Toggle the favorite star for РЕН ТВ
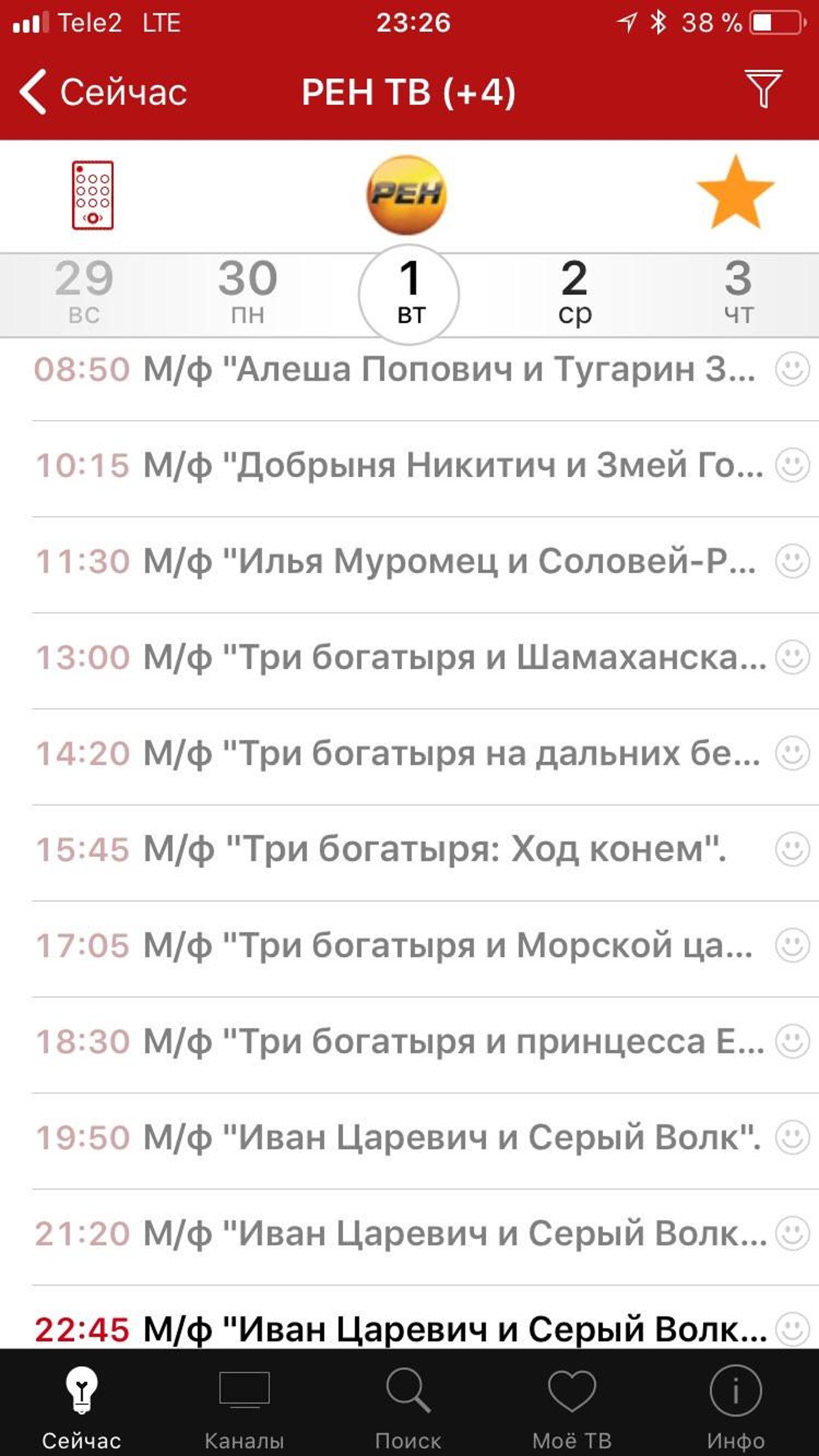The width and height of the screenshot is (819, 1456). (735, 193)
